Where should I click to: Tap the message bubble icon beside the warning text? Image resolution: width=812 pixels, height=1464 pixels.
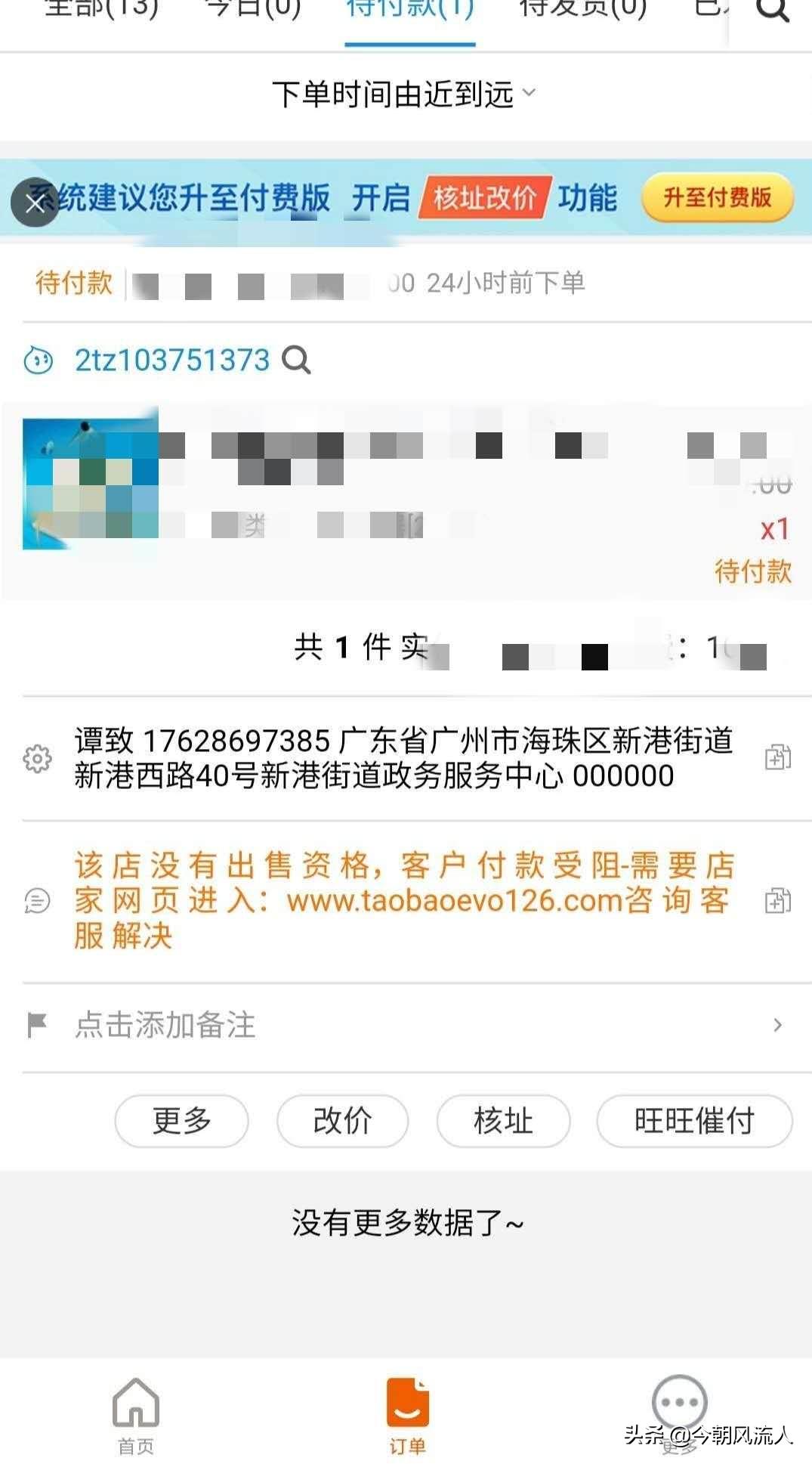point(36,901)
